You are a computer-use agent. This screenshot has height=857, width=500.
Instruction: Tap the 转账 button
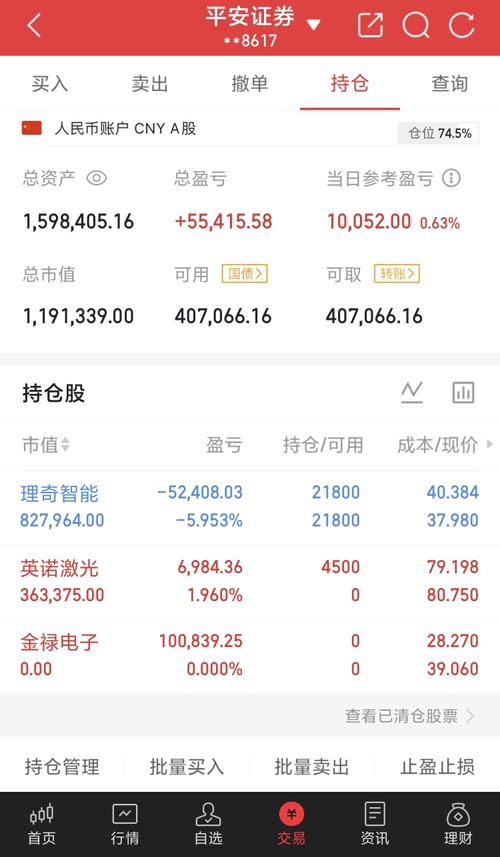(x=397, y=273)
